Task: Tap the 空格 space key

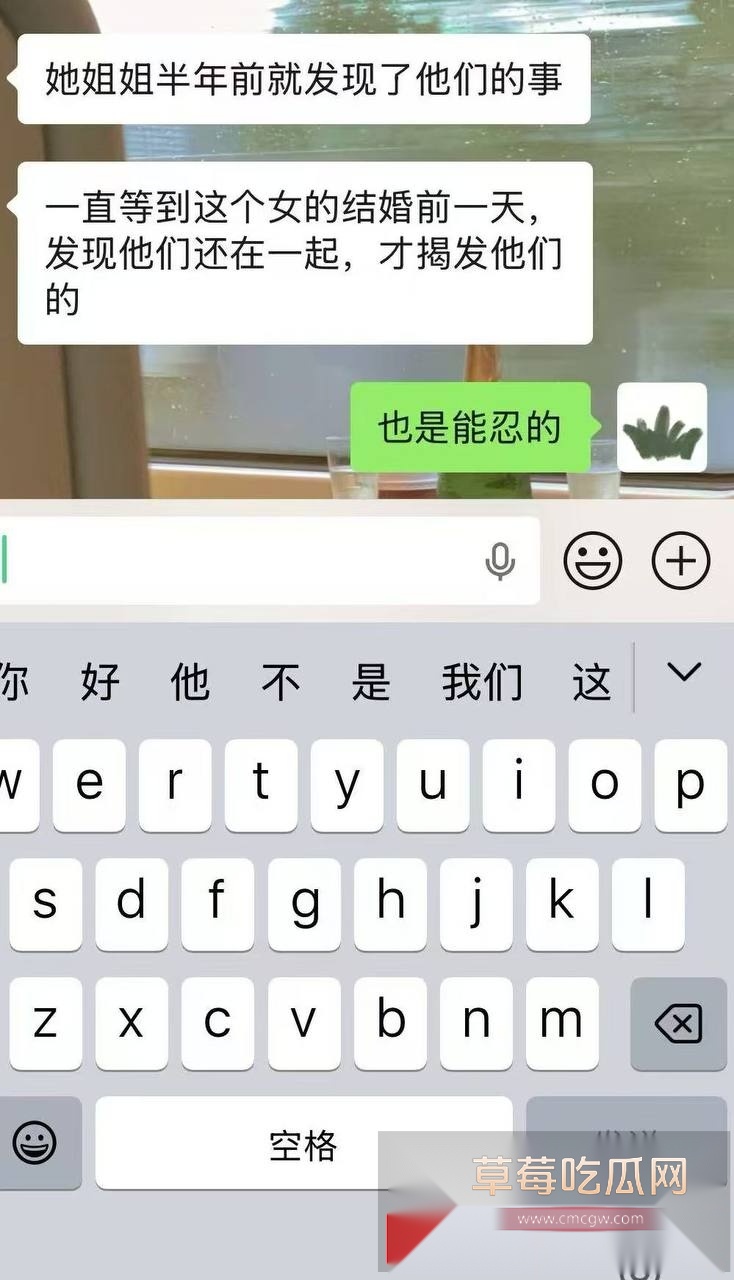Action: pyautogui.click(x=303, y=1145)
